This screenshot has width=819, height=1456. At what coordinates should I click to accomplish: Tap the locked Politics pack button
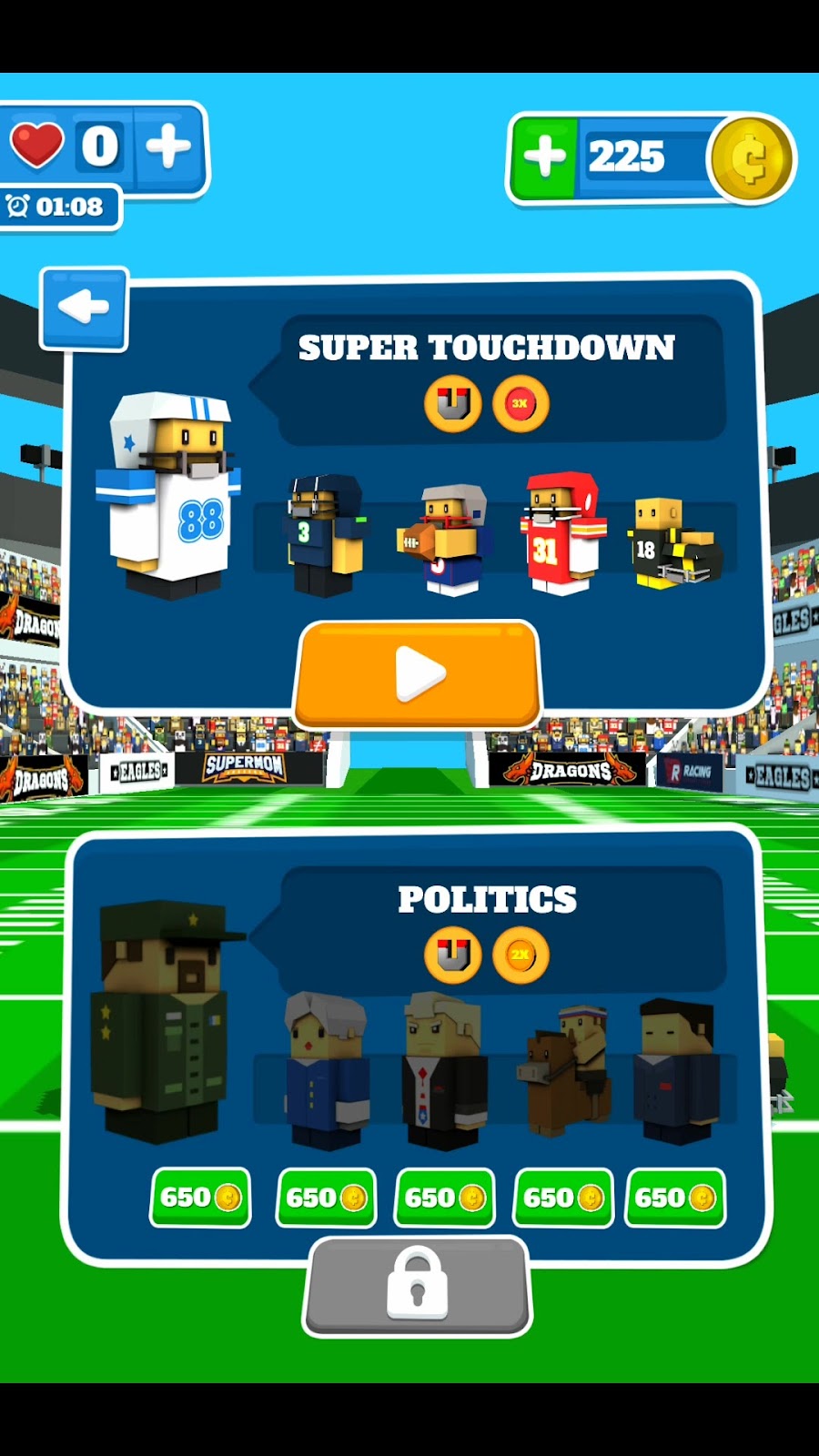click(x=418, y=1286)
